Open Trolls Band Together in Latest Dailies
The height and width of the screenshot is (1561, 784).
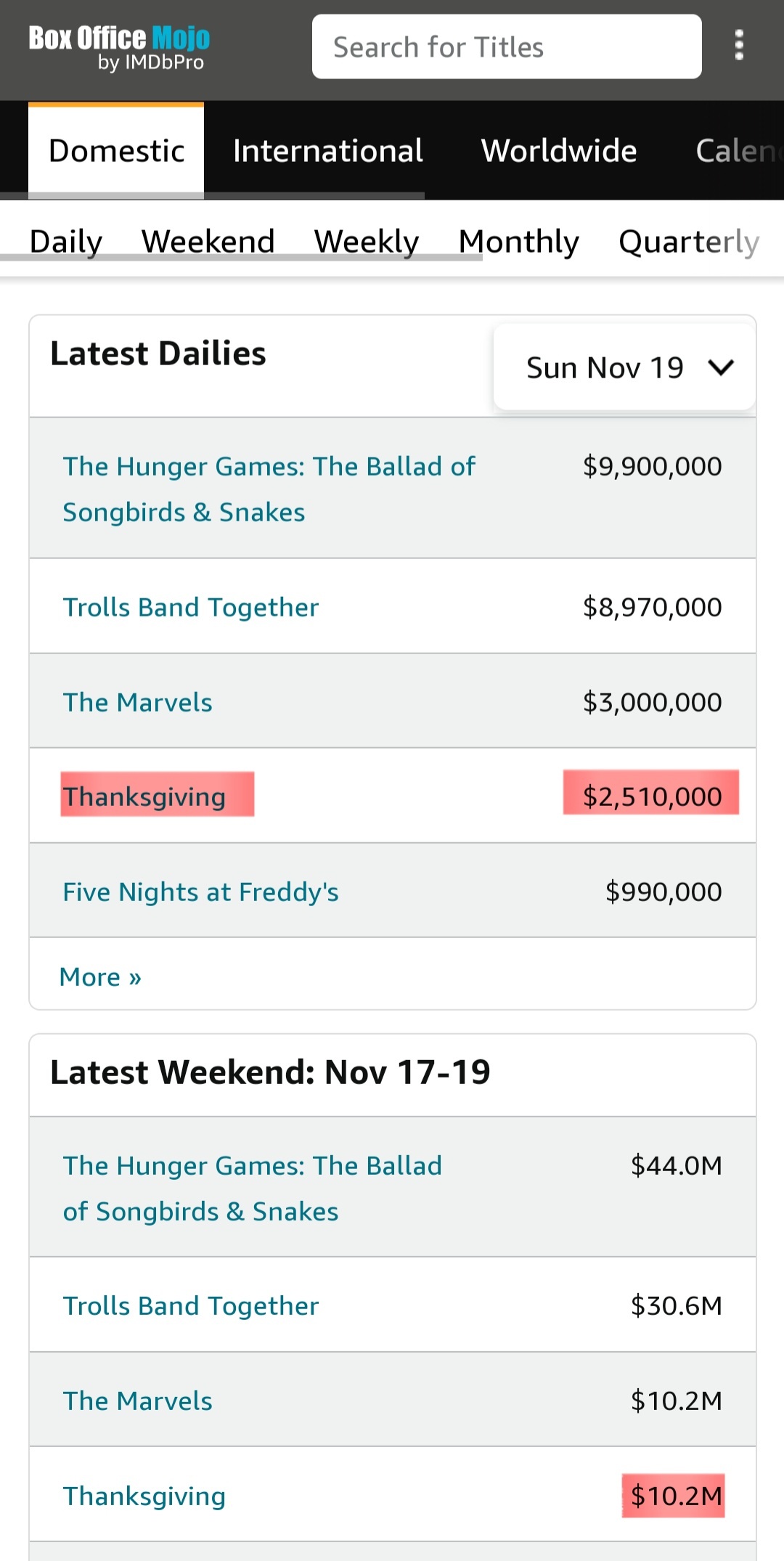(x=191, y=607)
